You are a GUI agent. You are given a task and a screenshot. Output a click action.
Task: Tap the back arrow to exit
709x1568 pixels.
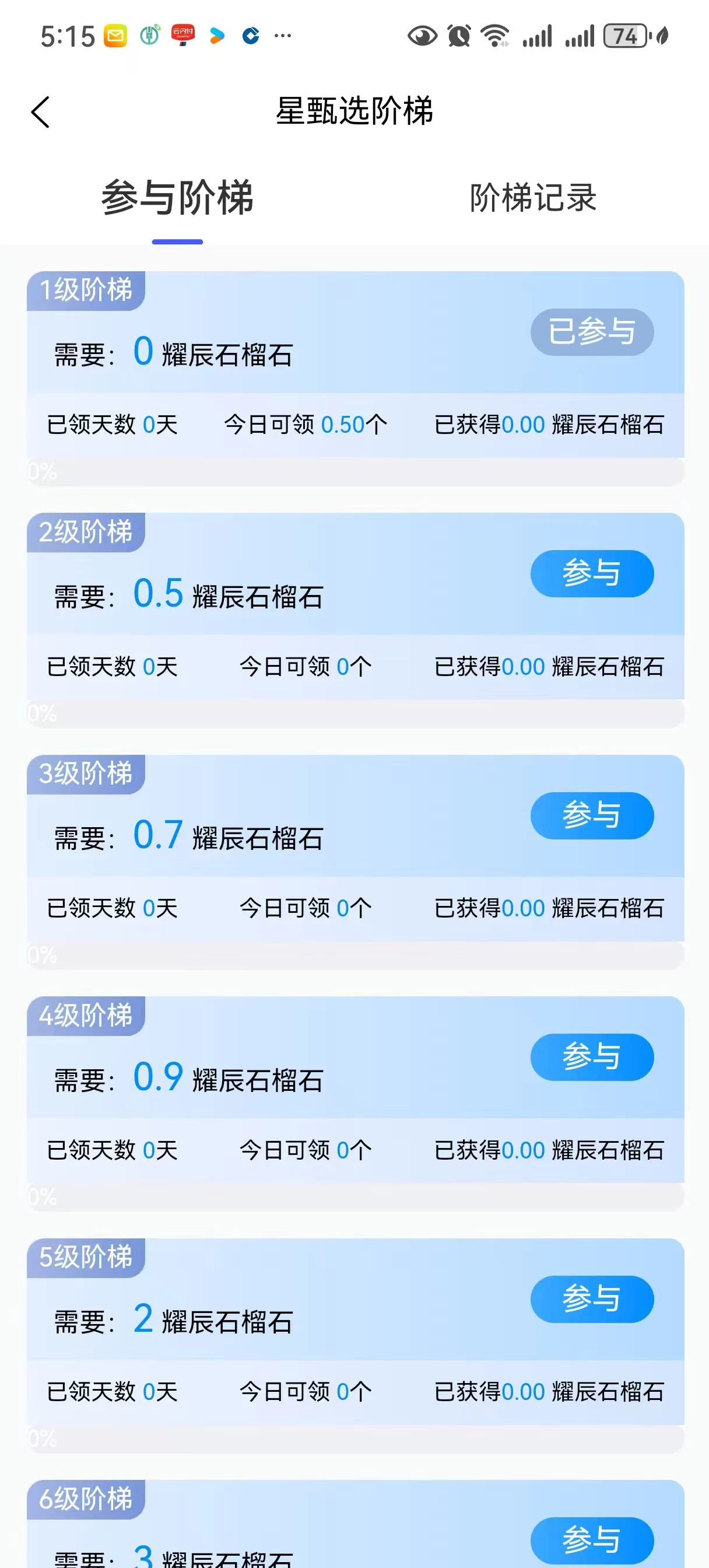[x=40, y=112]
